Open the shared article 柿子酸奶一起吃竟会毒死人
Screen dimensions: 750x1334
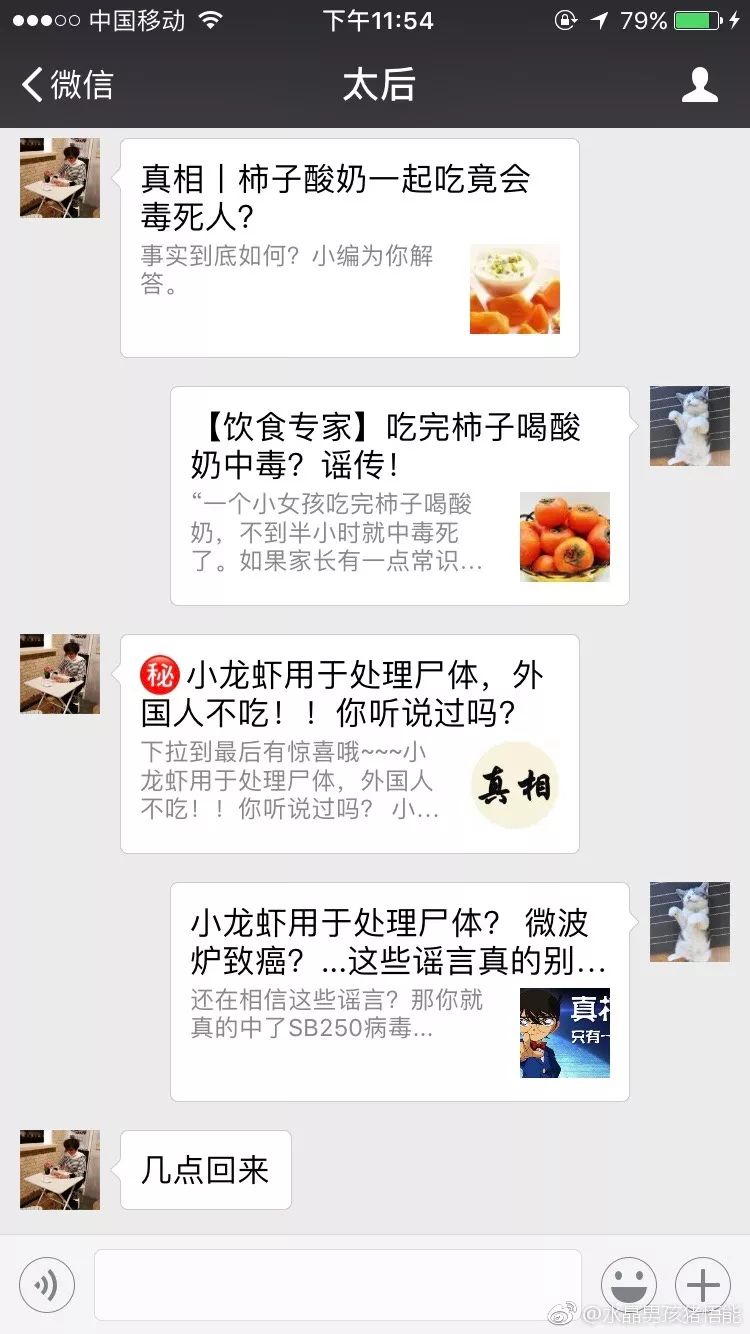[x=349, y=248]
